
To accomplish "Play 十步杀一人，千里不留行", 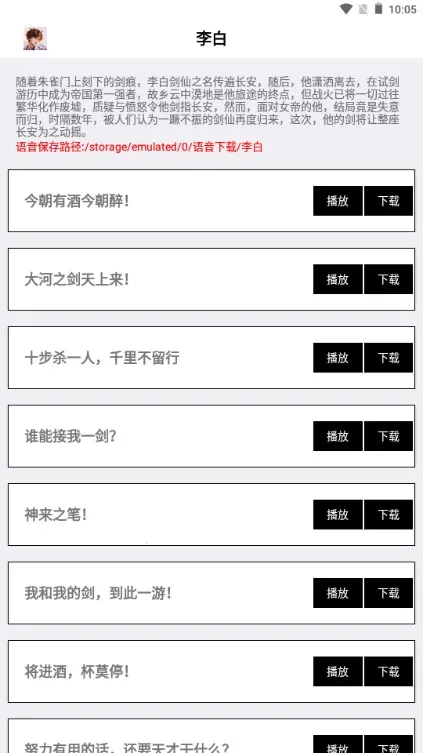I will tap(338, 358).
